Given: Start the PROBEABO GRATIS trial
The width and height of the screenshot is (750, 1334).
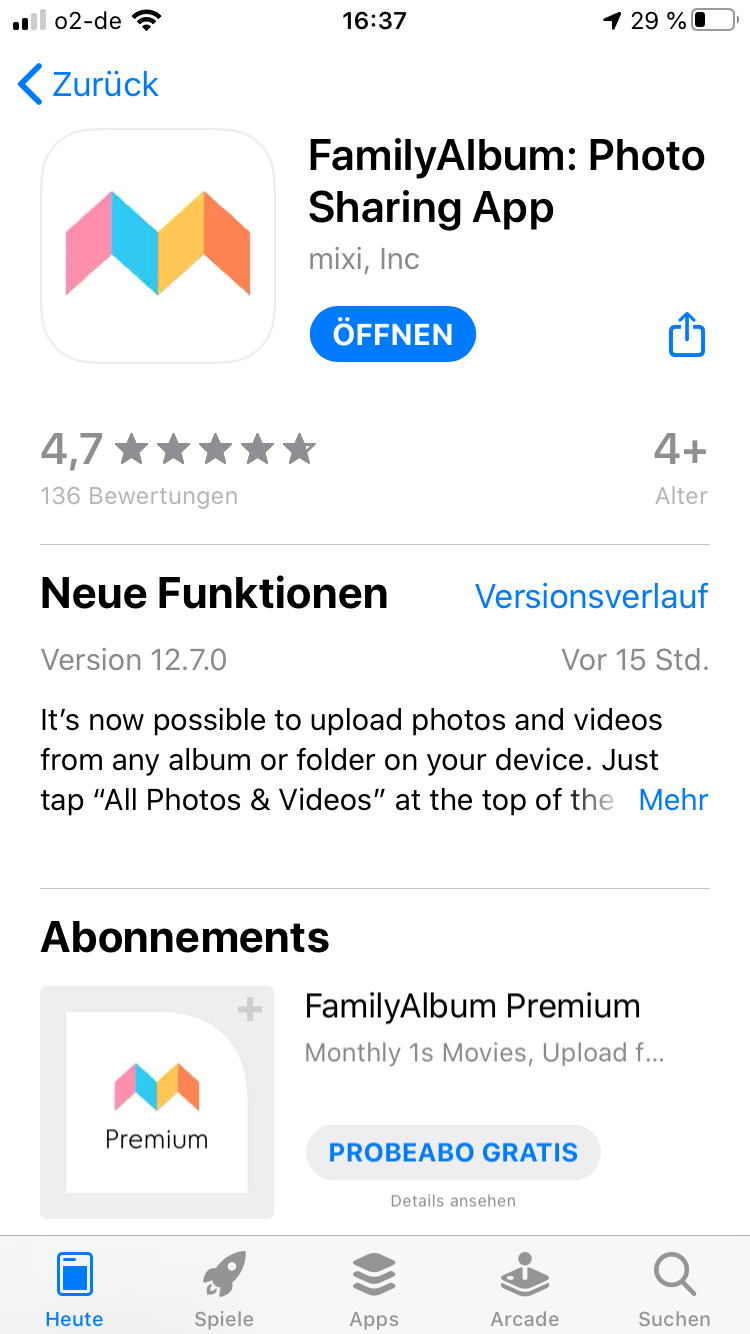Looking at the screenshot, I should pyautogui.click(x=453, y=1152).
